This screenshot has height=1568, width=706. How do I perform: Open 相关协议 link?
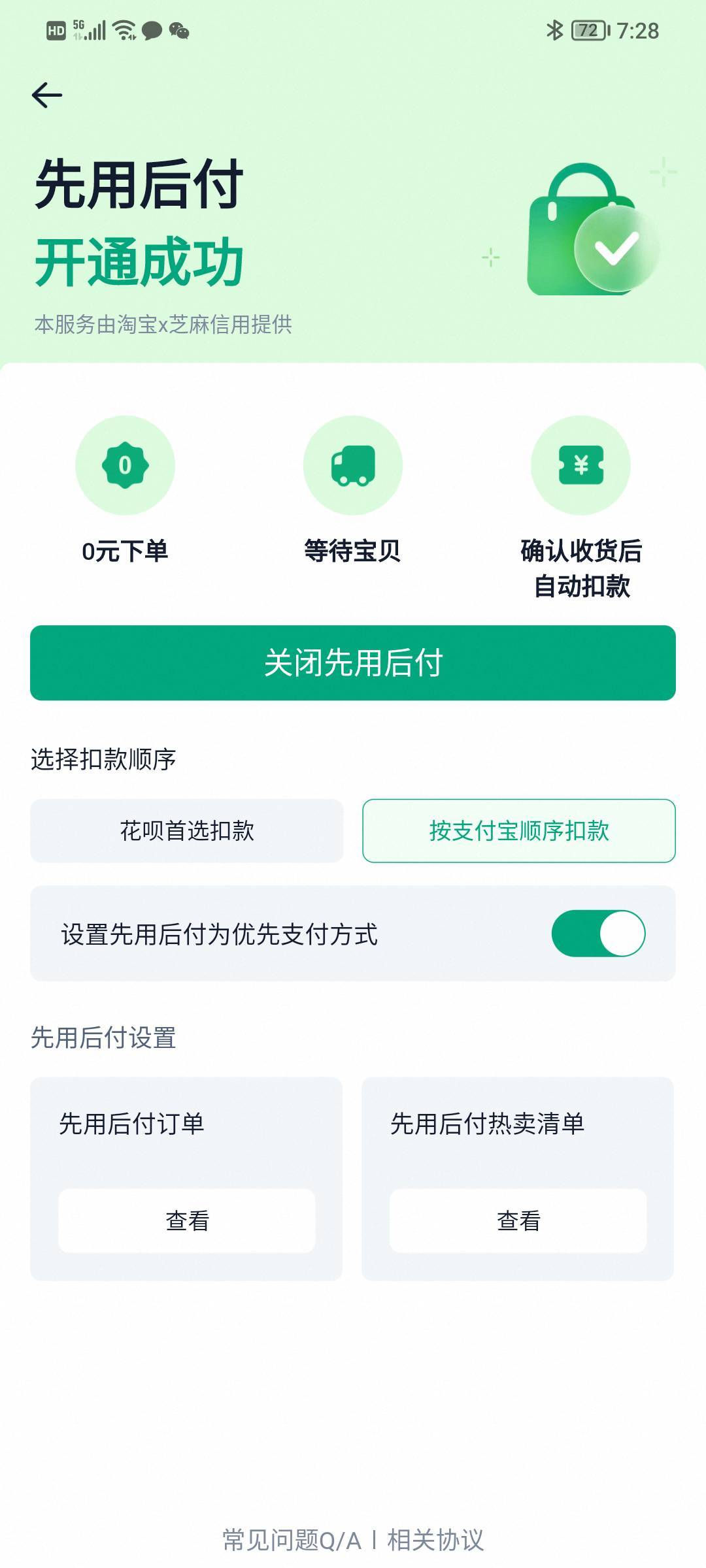(435, 1540)
